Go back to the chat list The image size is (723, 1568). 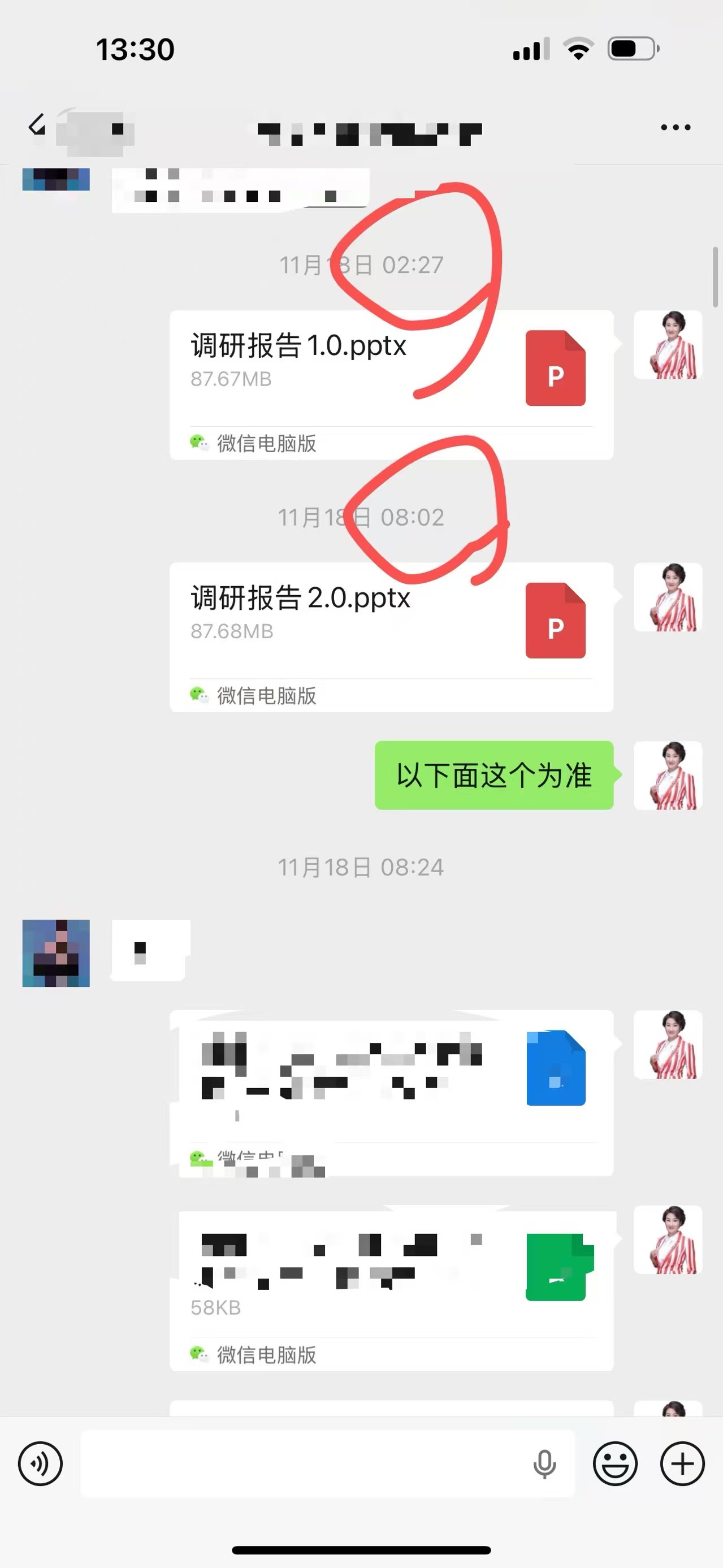coord(38,126)
